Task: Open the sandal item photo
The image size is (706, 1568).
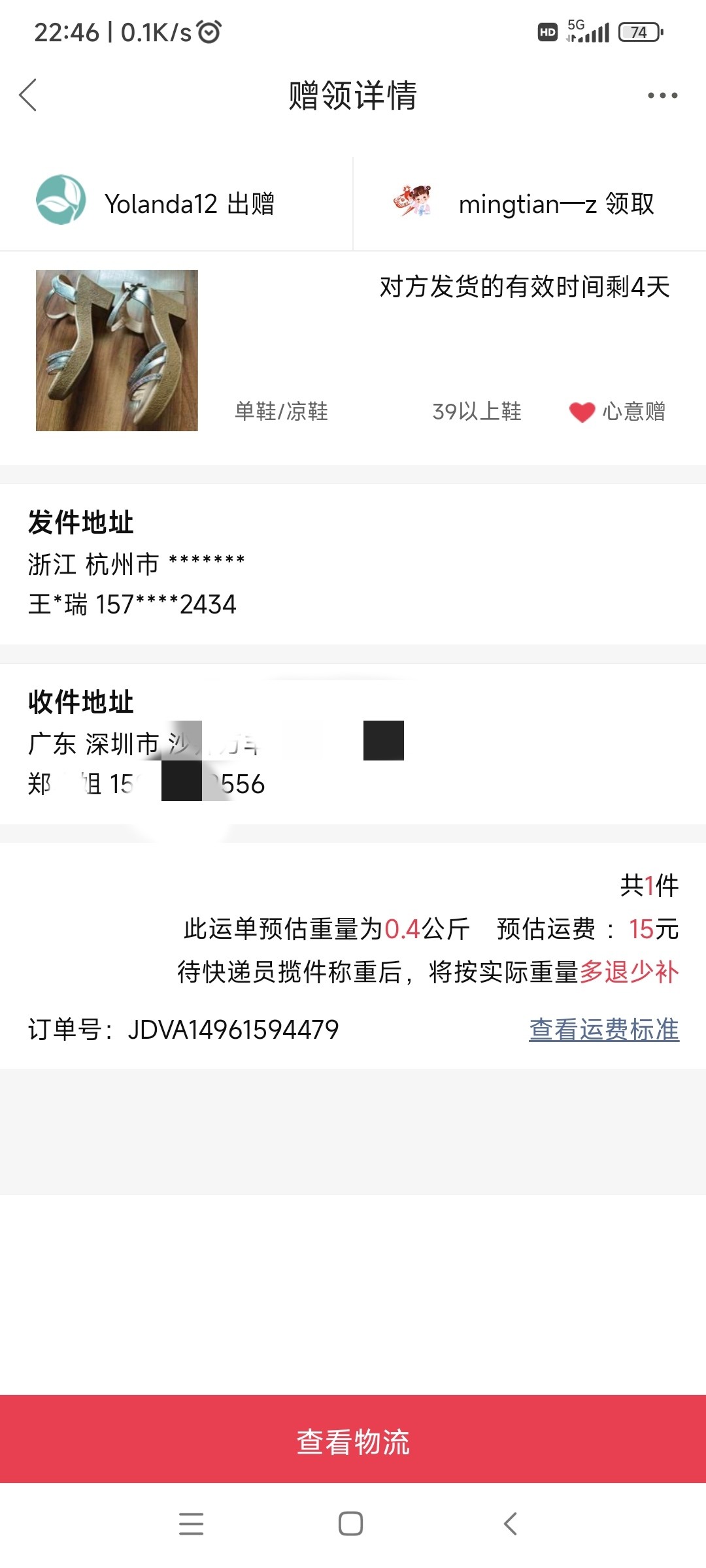Action: click(x=117, y=350)
